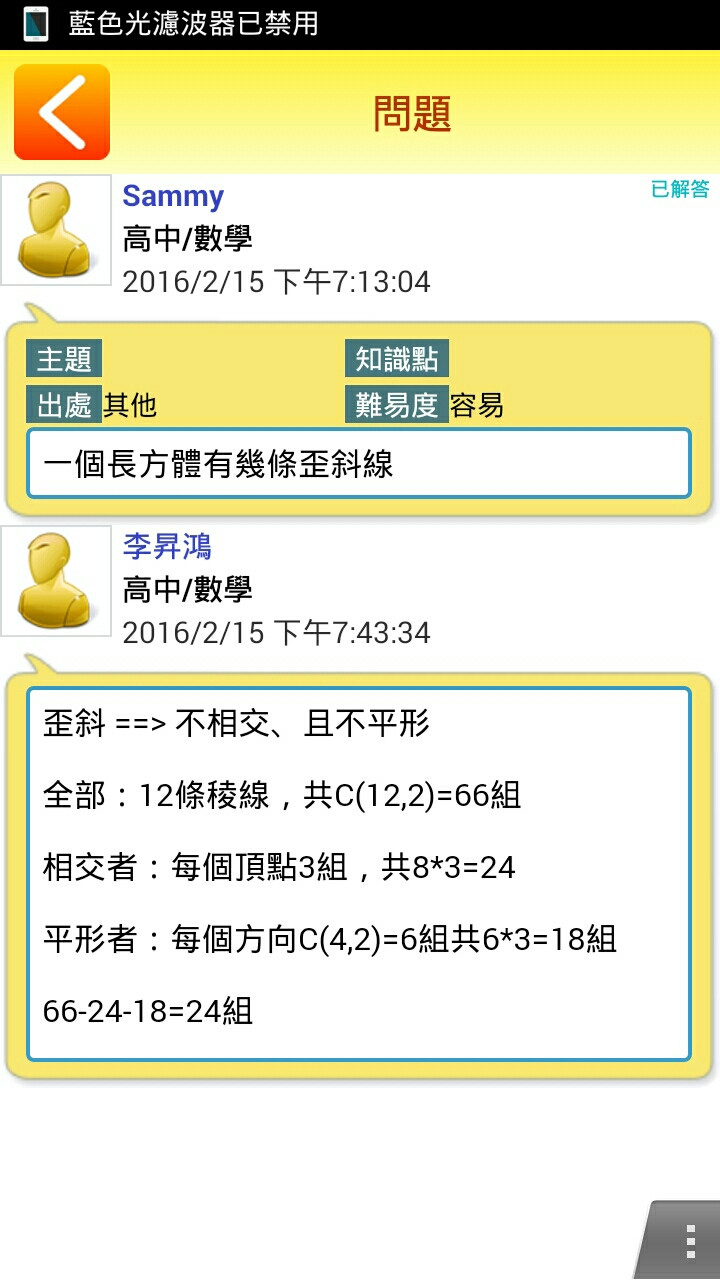The height and width of the screenshot is (1280, 720).
Task: Open Sammy's profile avatar
Action: (x=56, y=230)
